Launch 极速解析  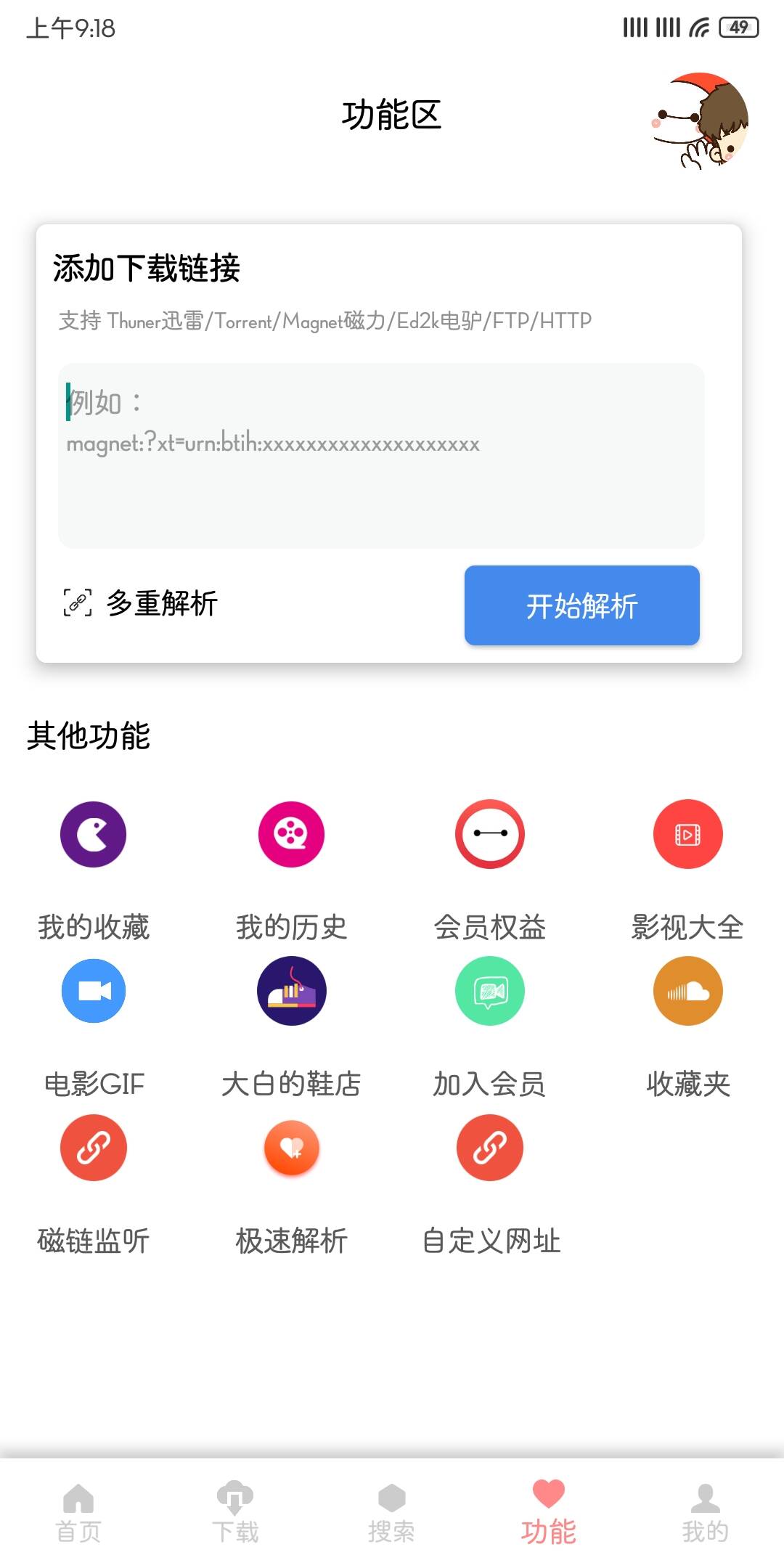[291, 1148]
